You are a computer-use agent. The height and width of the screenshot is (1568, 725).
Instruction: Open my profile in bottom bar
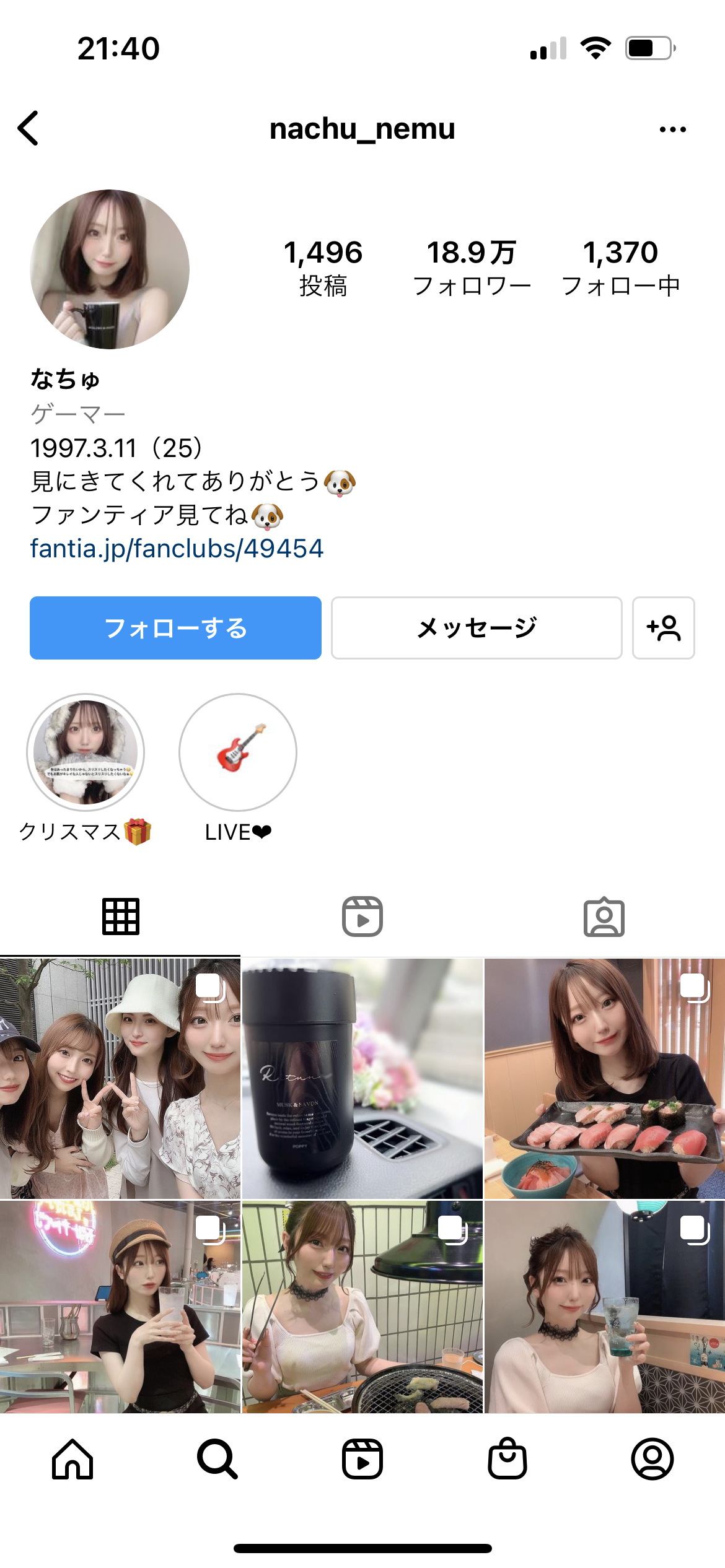652,1458
